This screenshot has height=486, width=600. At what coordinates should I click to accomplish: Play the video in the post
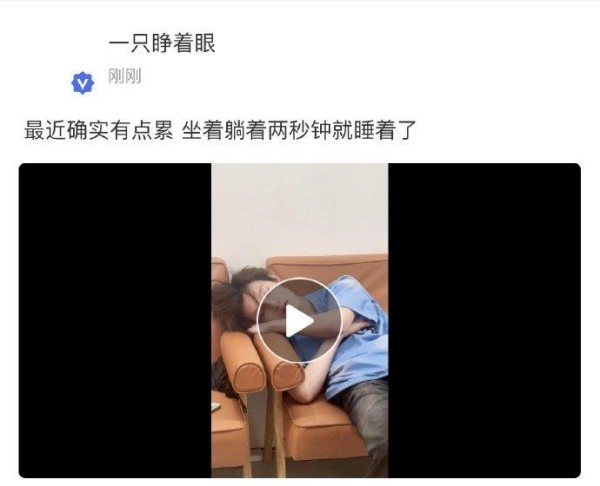tap(298, 321)
